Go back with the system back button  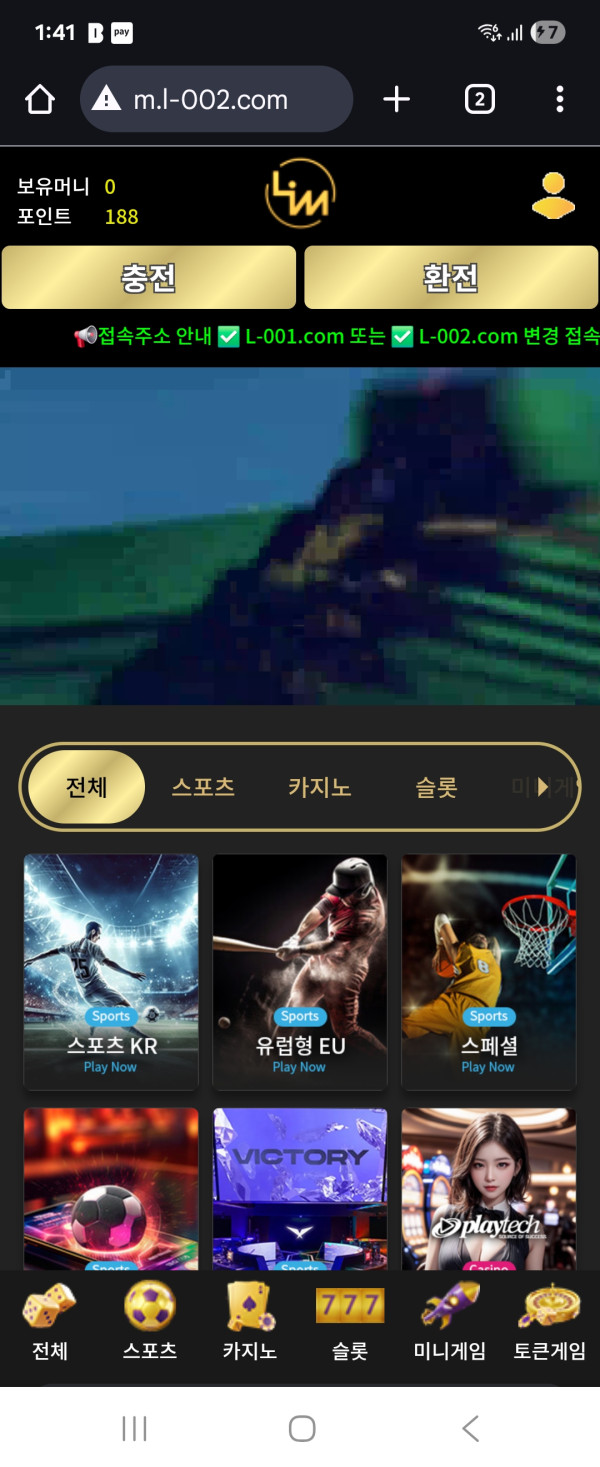point(470,1429)
